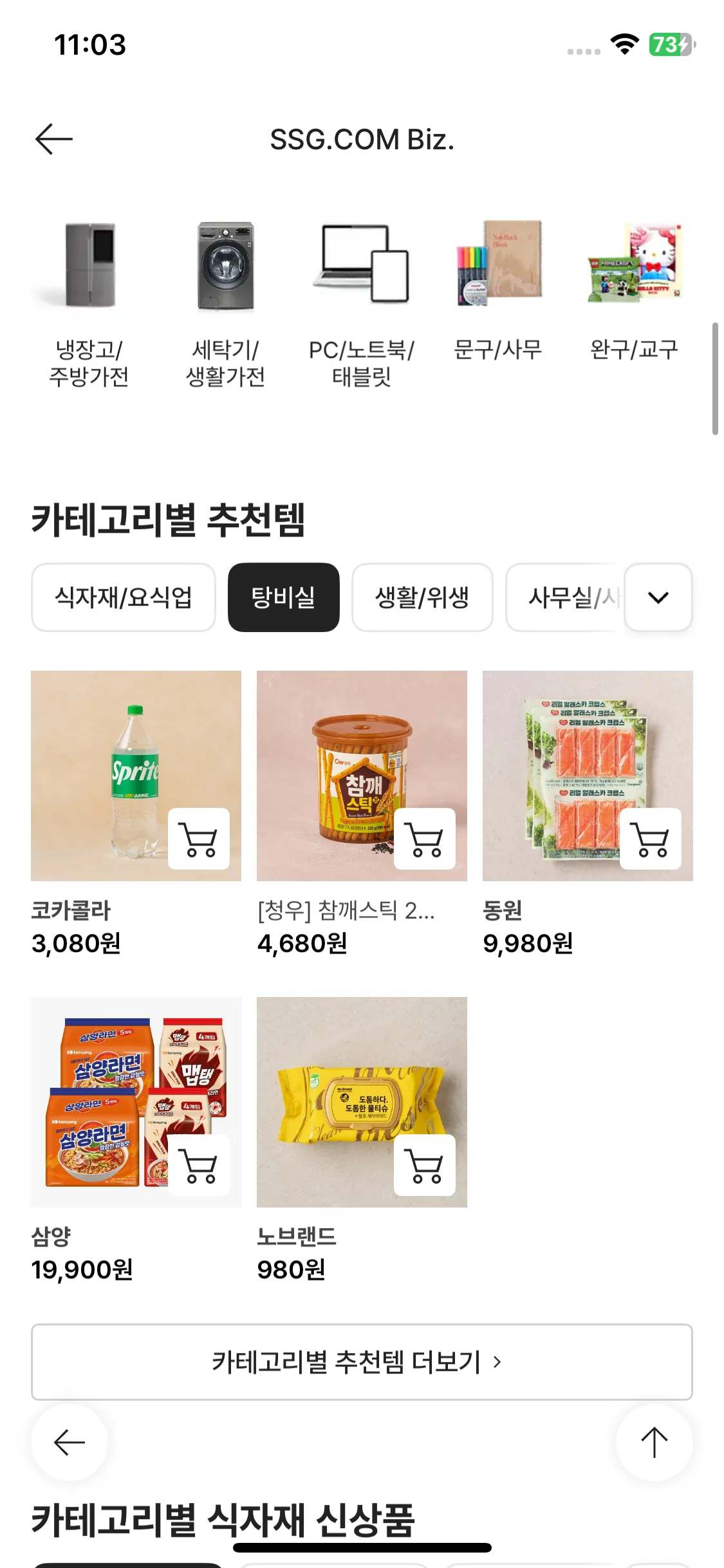Tap the floating back arrow button
Screen dimensions: 724x1568
[x=70, y=1442]
